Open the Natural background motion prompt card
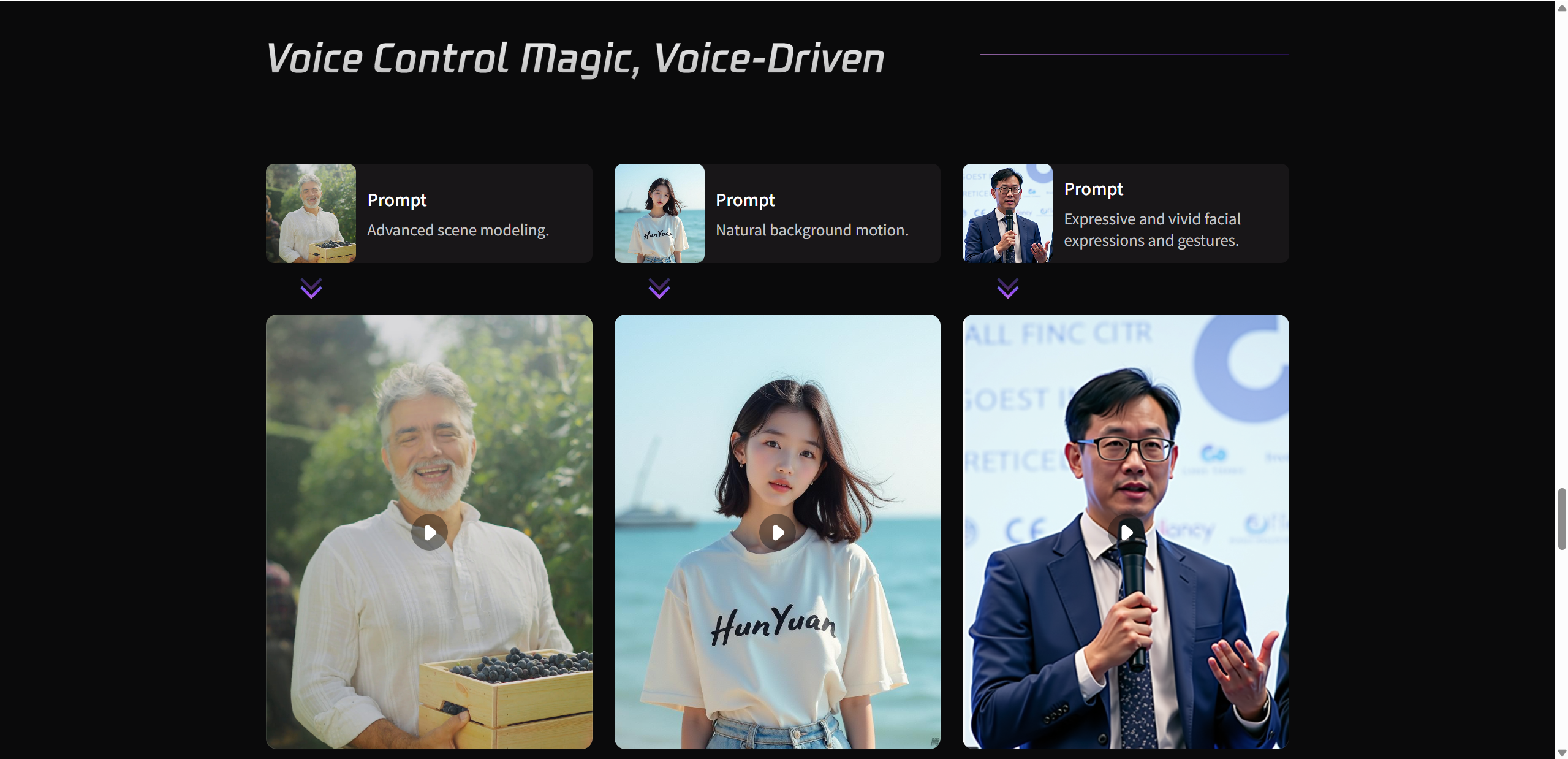This screenshot has width=1568, height=759. [777, 213]
